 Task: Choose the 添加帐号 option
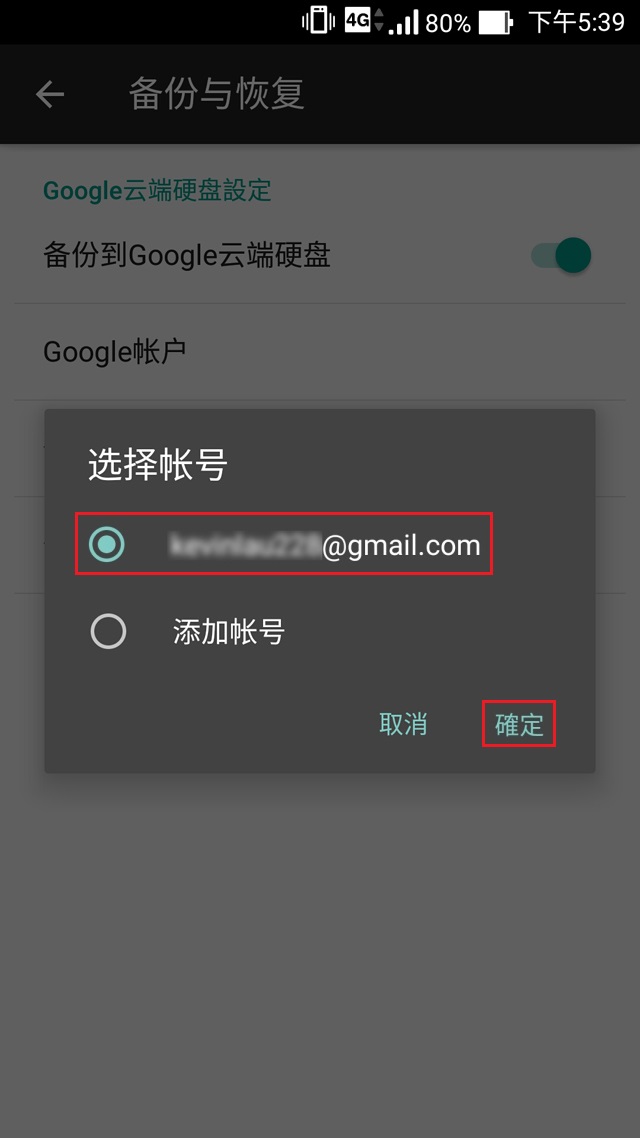[x=108, y=632]
